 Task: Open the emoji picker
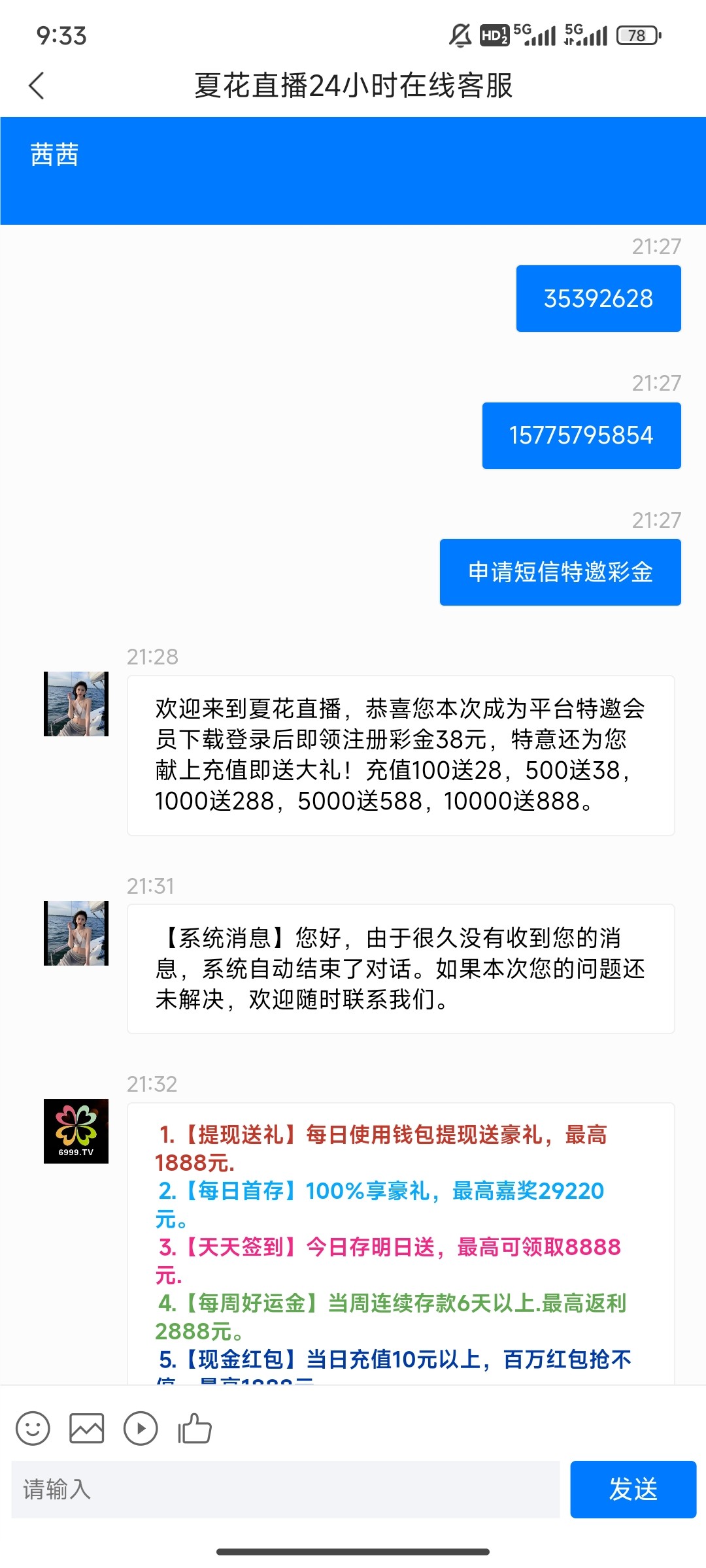(33, 1428)
